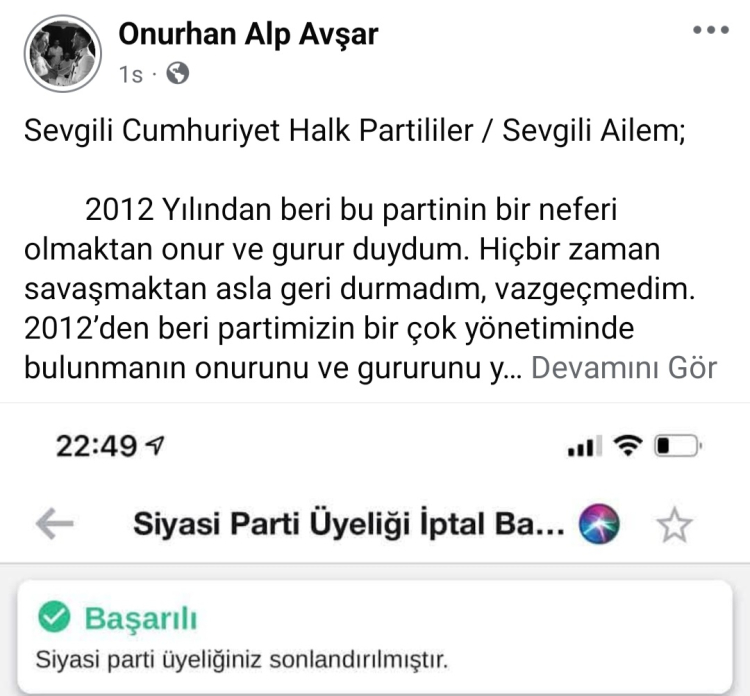Tap the name Onurhan Alp Avşar
The image size is (750, 696).
(248, 33)
